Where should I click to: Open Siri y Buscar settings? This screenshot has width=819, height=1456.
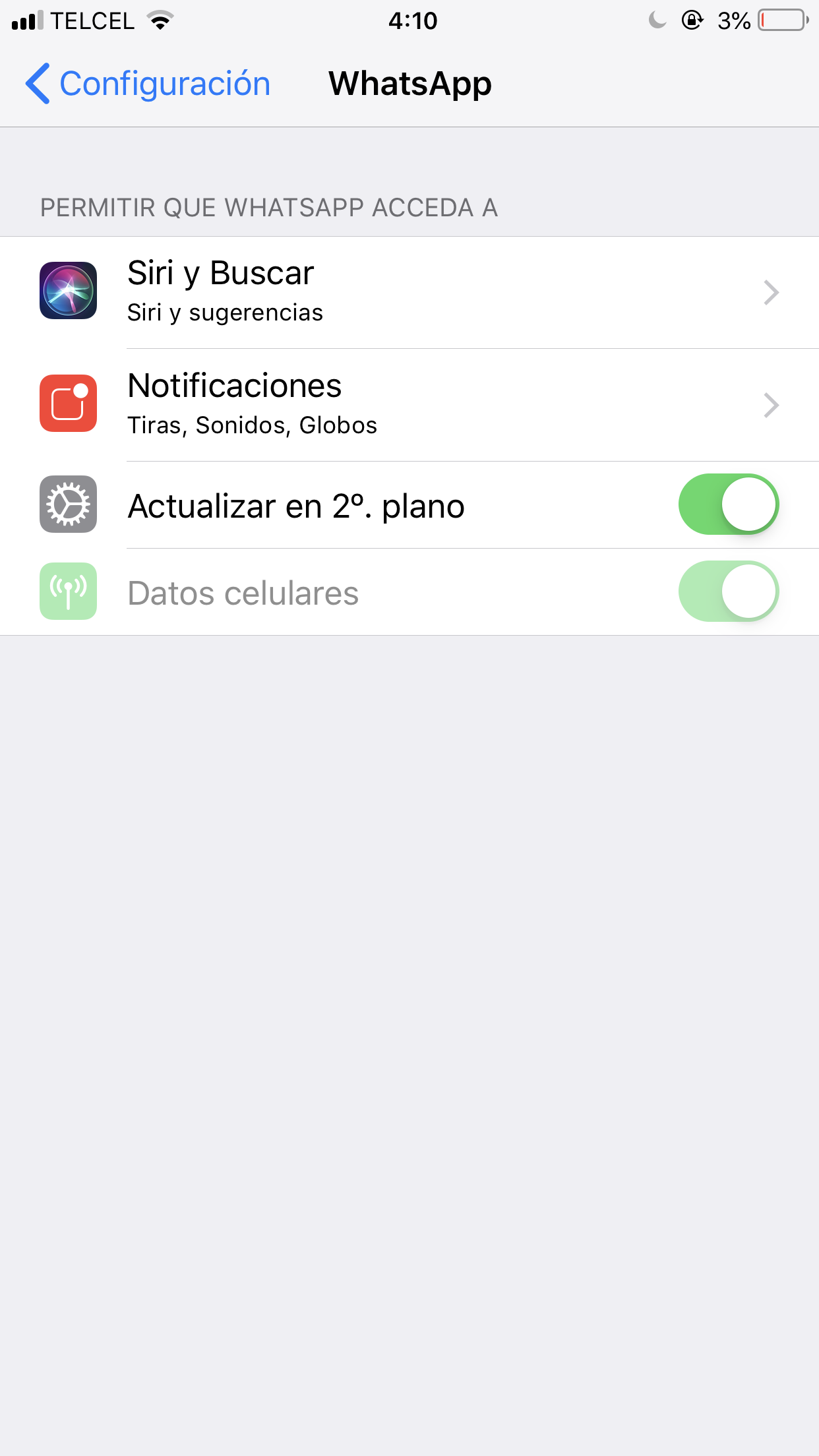tap(409, 292)
